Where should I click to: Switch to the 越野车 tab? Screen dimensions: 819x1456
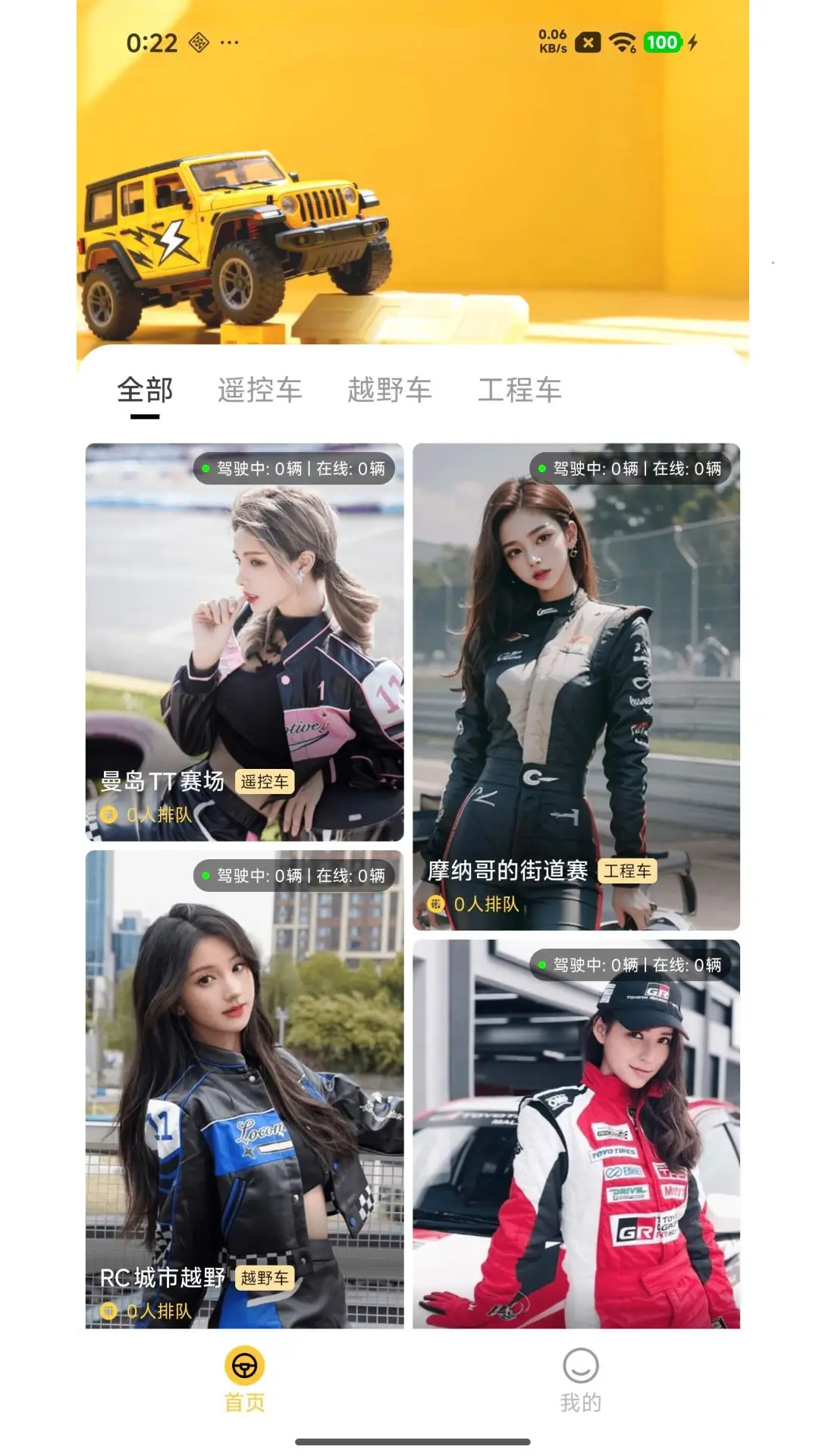390,390
